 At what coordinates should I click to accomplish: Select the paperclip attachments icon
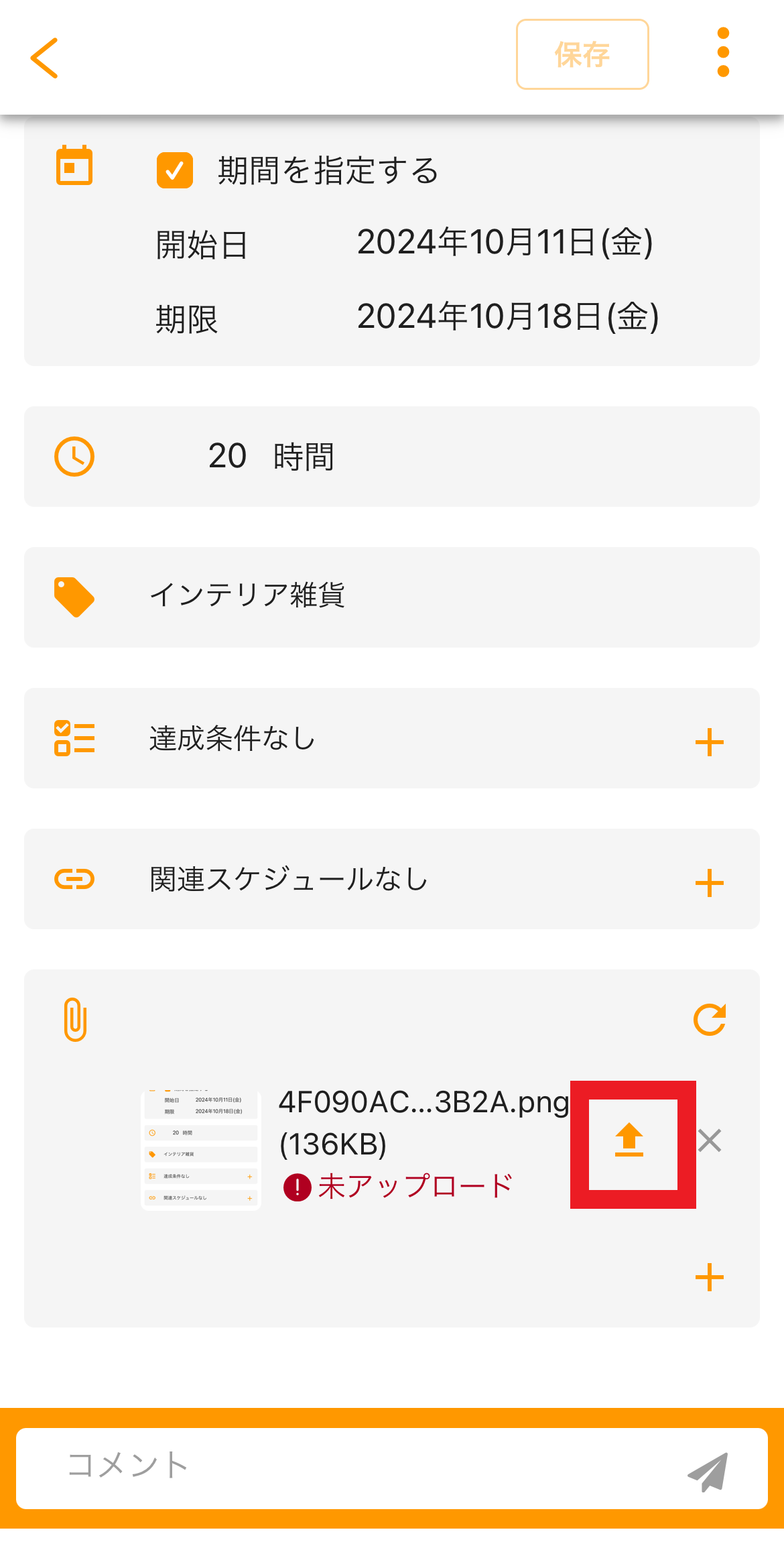coord(74,1018)
